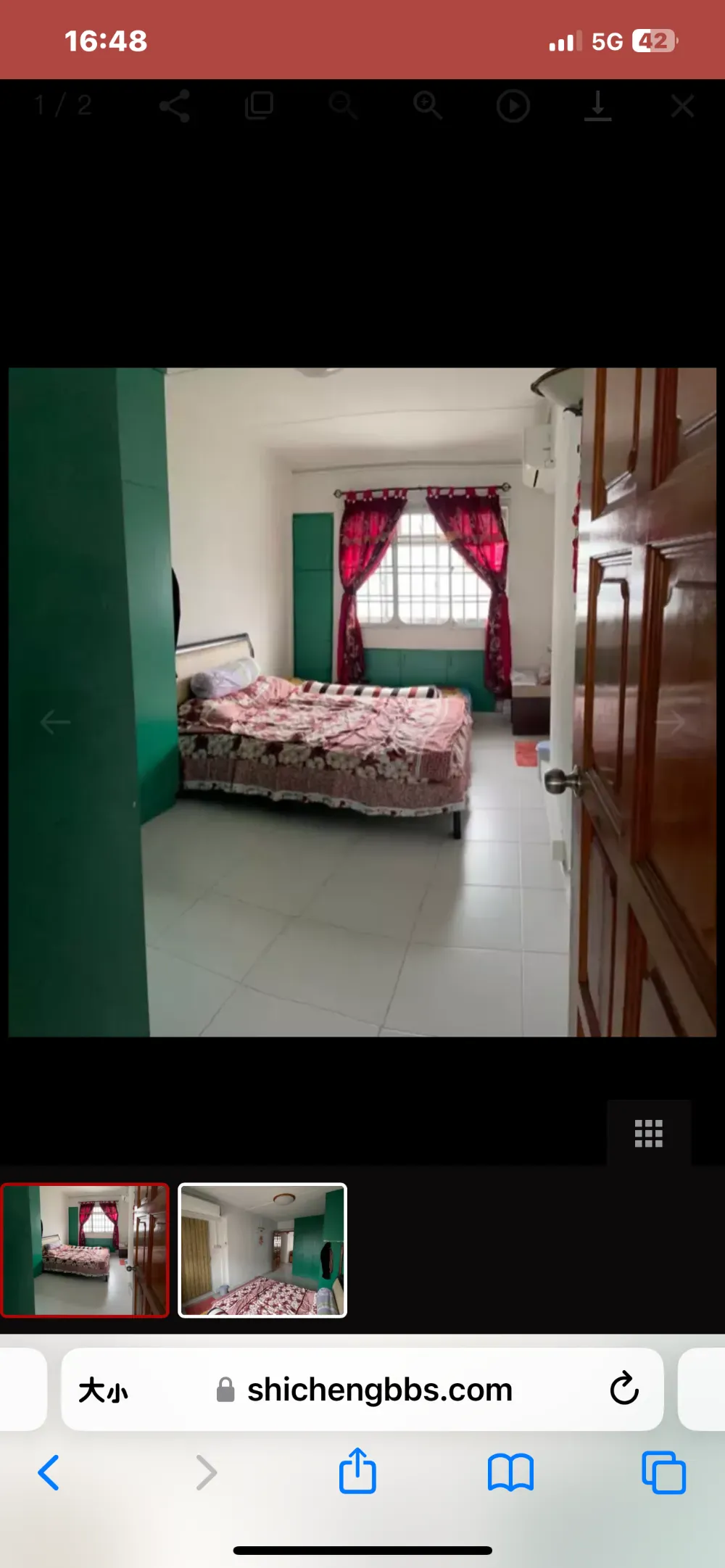
Task: Start the photo slideshow
Action: pos(513,106)
